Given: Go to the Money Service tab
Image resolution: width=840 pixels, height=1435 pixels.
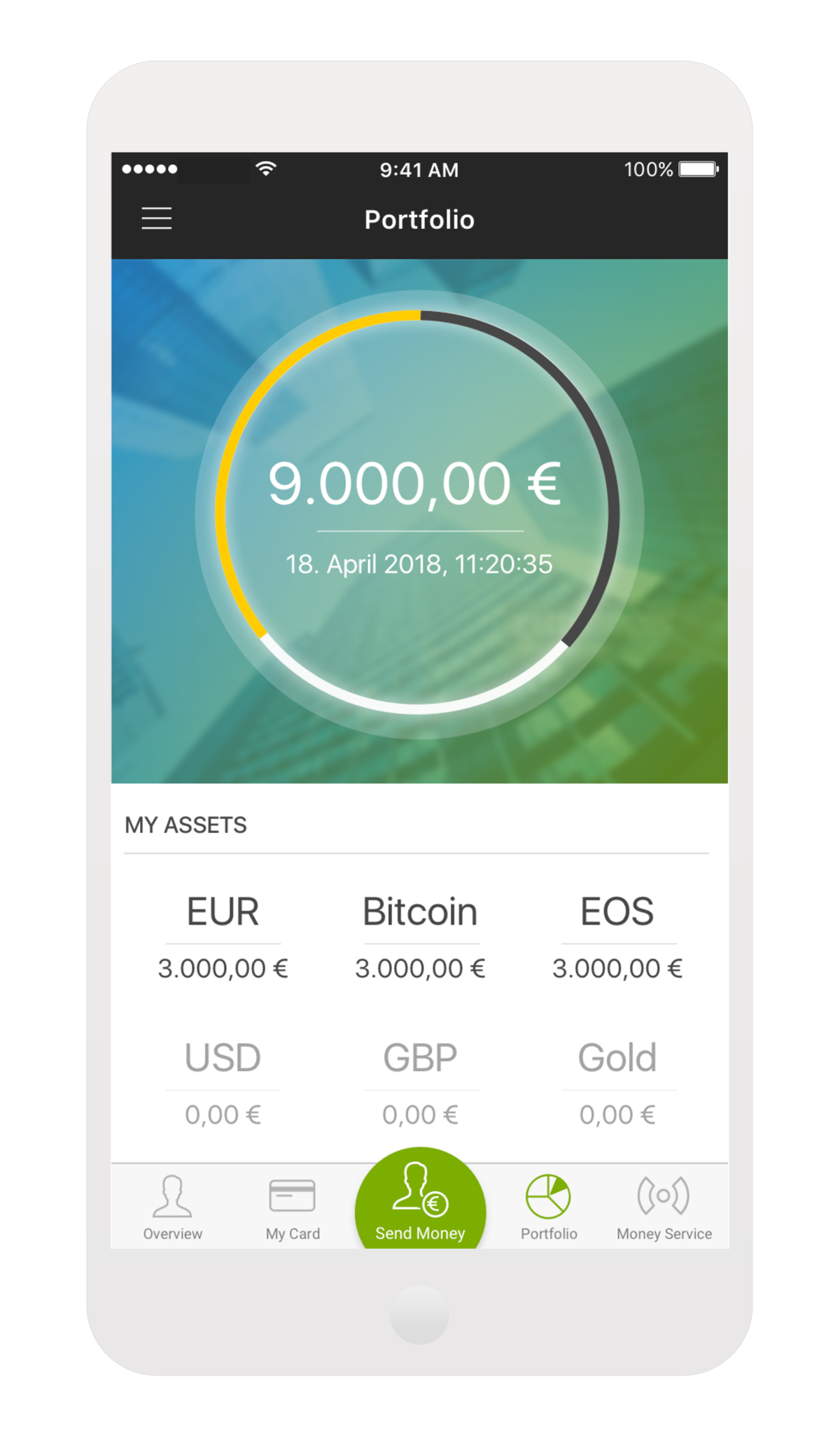Looking at the screenshot, I should 664,1207.
